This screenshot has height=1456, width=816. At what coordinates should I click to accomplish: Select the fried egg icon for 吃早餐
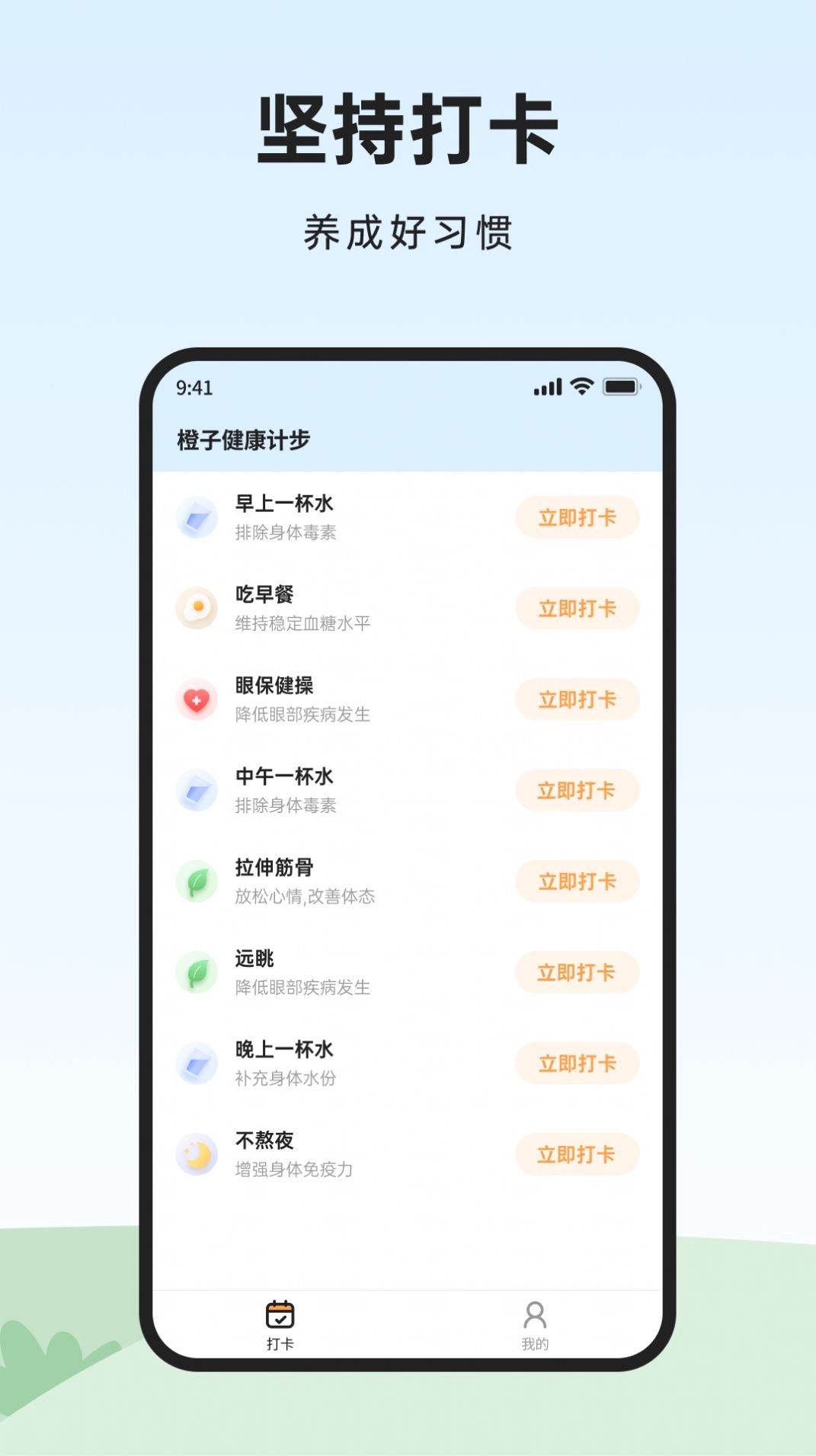197,607
